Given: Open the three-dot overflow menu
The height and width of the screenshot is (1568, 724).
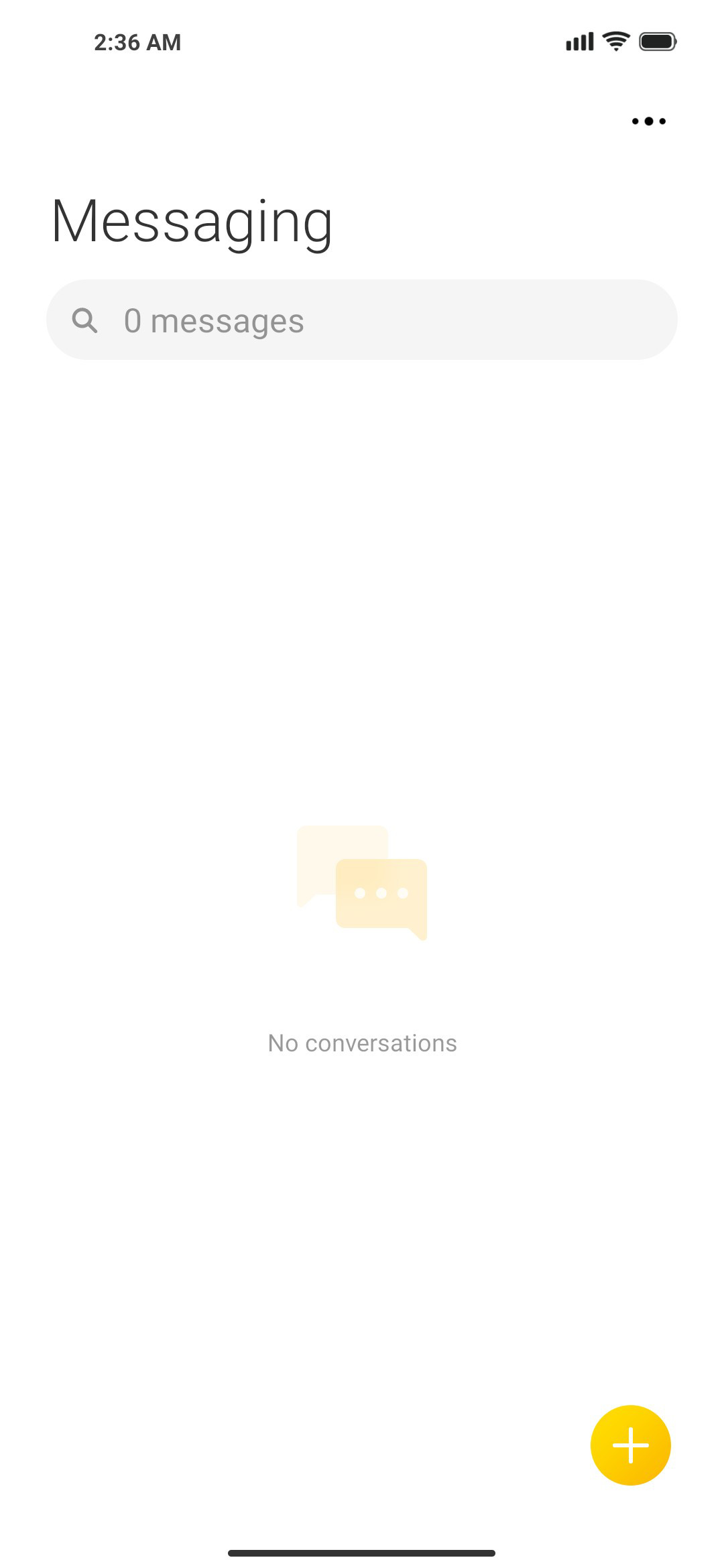Looking at the screenshot, I should [648, 121].
